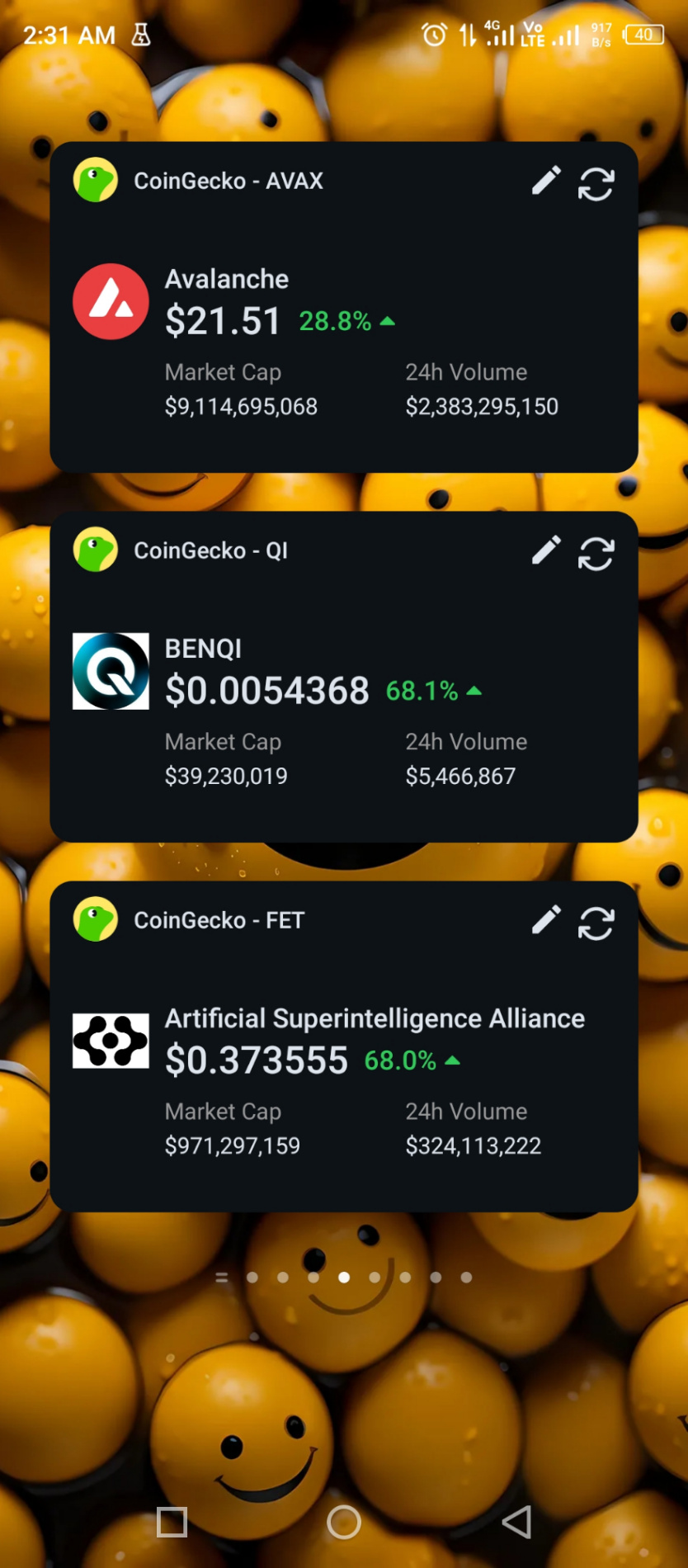Refresh the CoinGecko QI widget
688x1568 pixels.
point(596,553)
